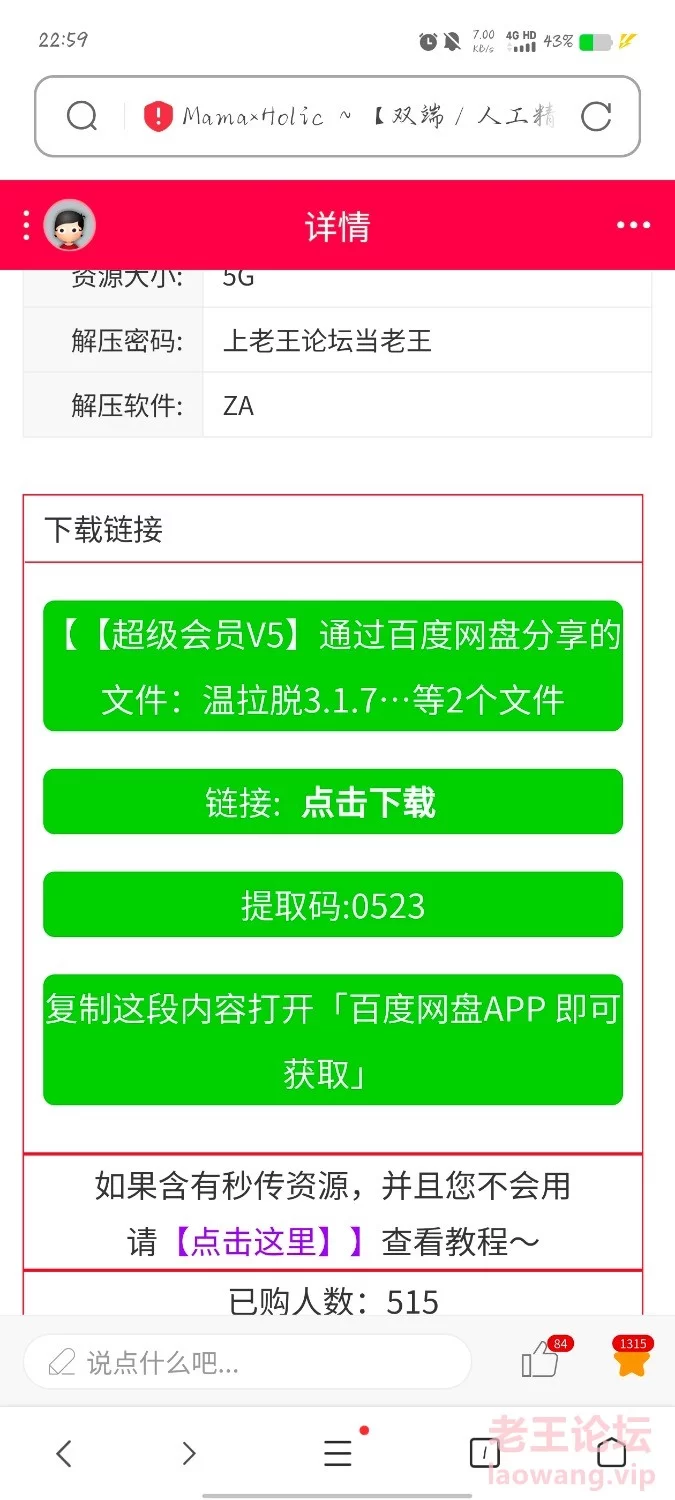
Task: Go to the browser home page
Action: (611, 1453)
